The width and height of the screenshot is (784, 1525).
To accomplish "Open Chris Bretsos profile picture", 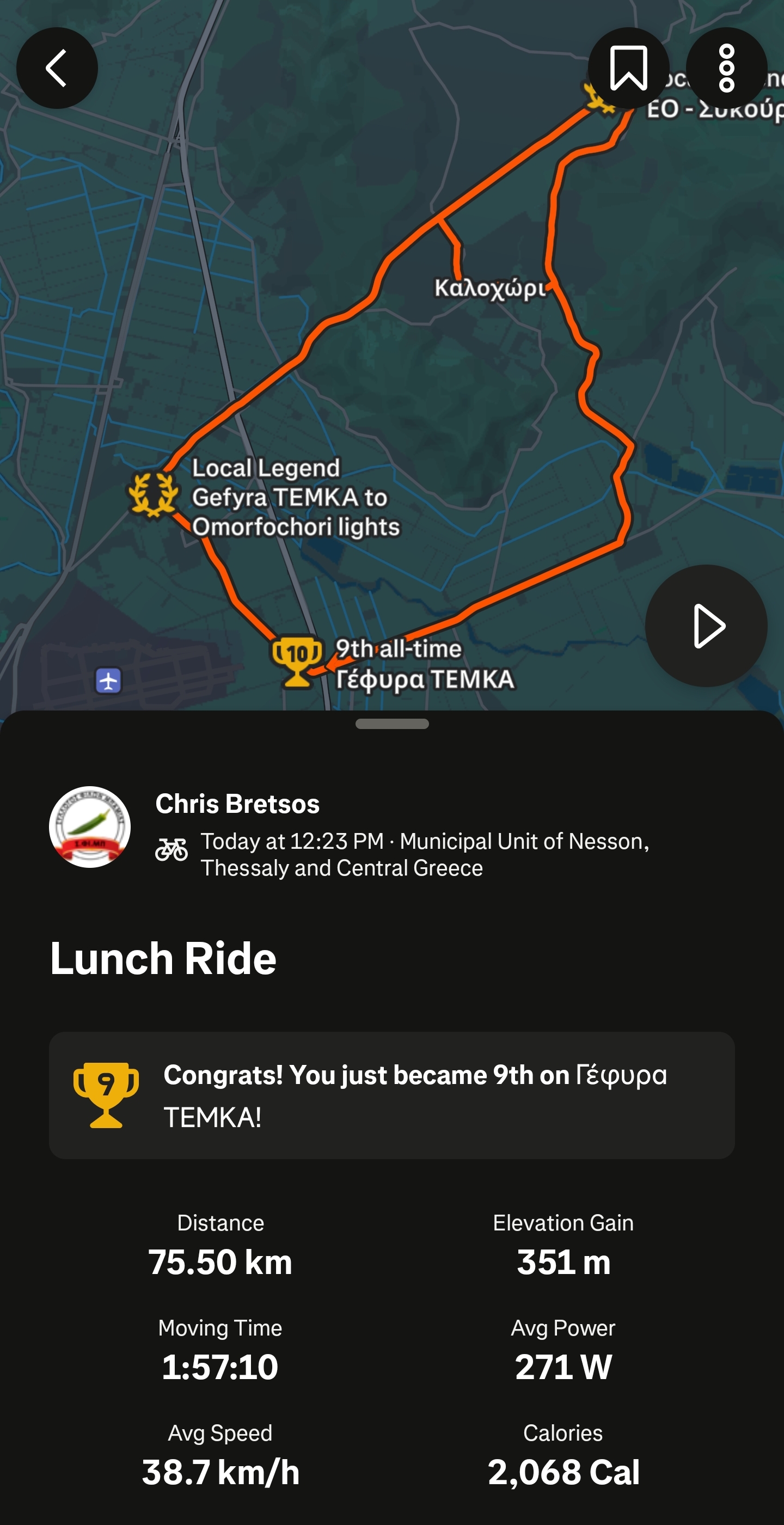I will click(90, 827).
